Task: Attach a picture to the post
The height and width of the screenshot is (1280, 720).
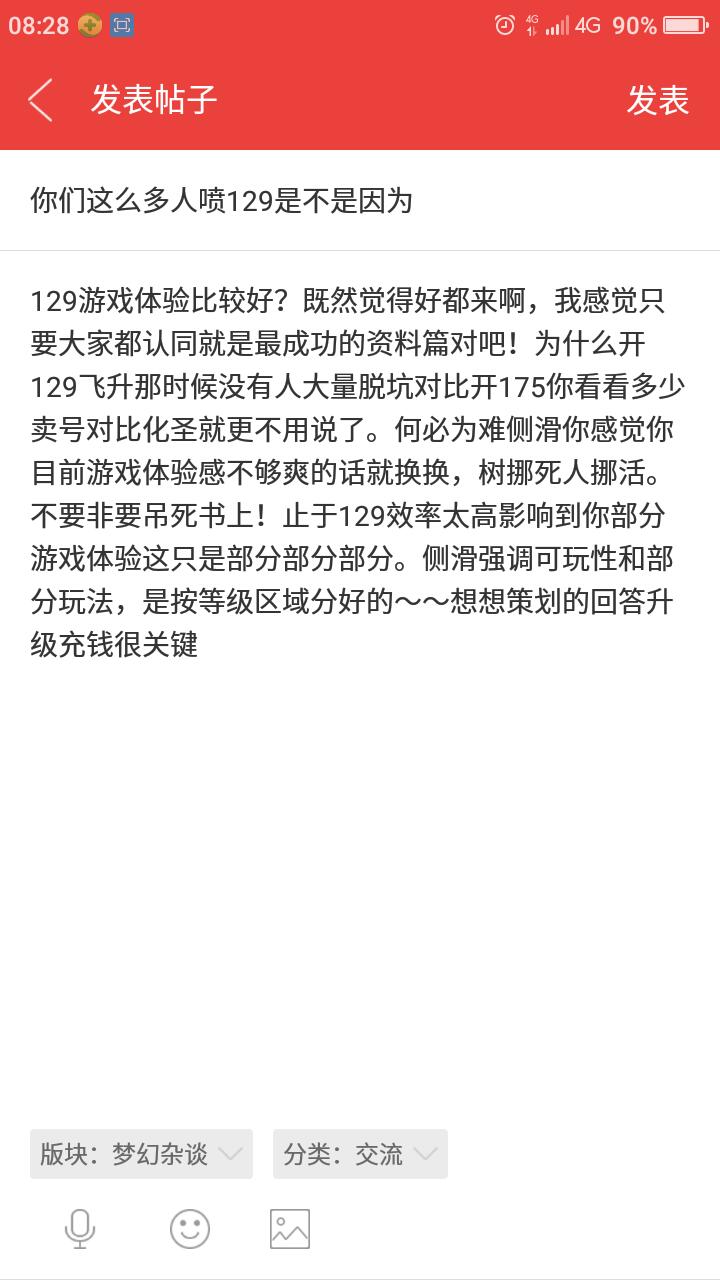Action: [290, 1228]
